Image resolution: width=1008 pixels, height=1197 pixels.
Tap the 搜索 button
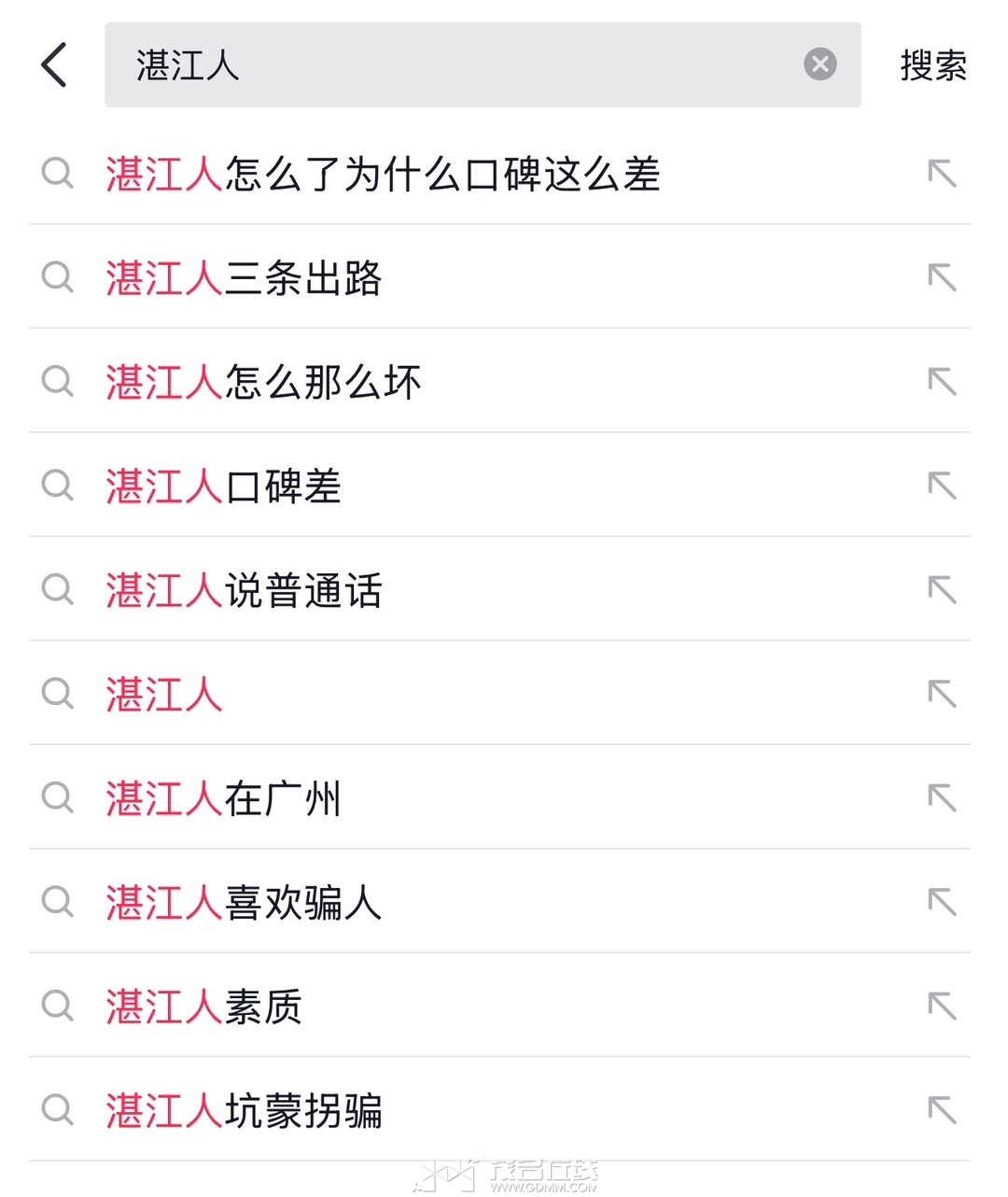pyautogui.click(x=932, y=65)
